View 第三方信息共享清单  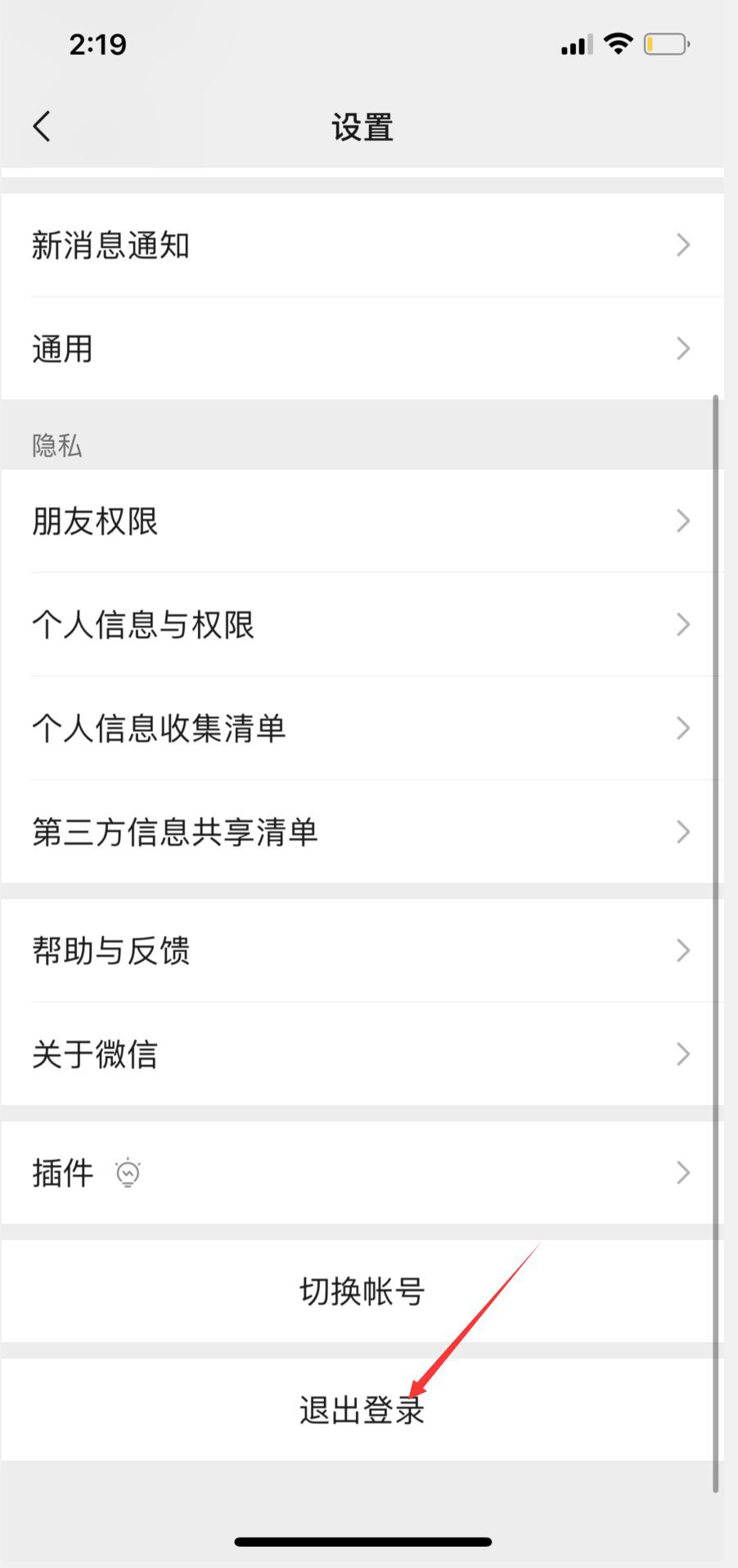[x=362, y=832]
